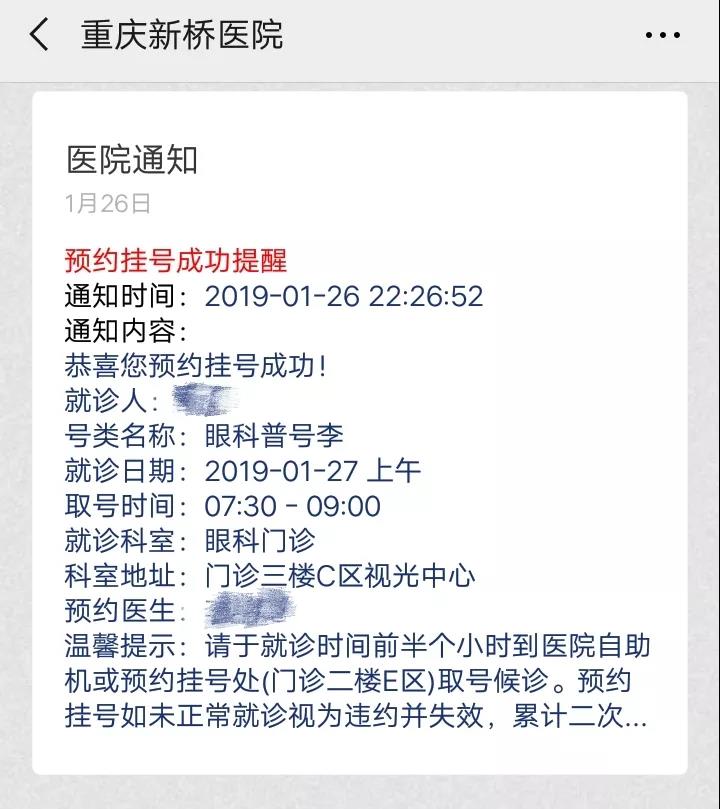This screenshot has width=720, height=809.
Task: Open the three-dot more options menu
Action: tap(662, 36)
